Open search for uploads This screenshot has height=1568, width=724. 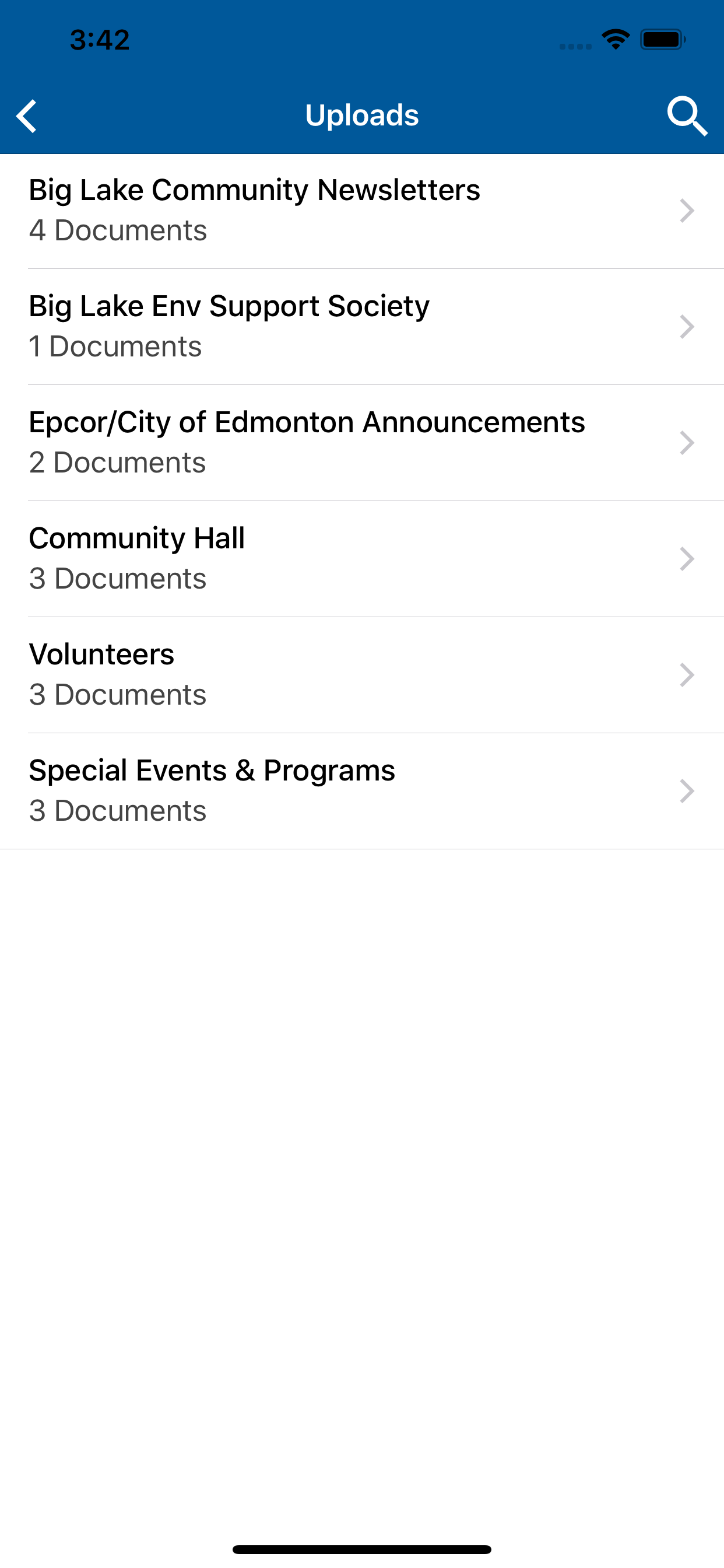pyautogui.click(x=687, y=116)
